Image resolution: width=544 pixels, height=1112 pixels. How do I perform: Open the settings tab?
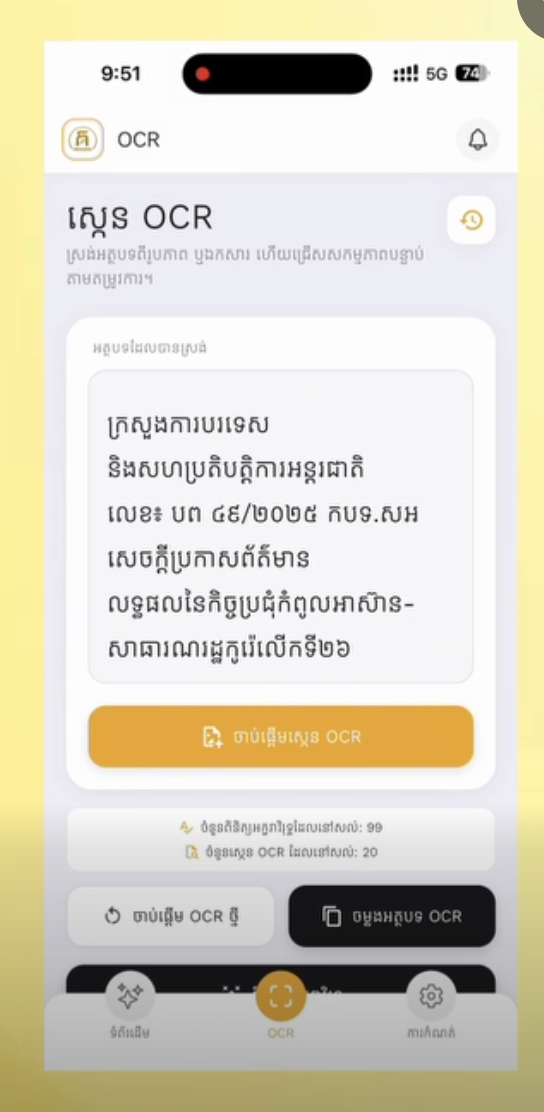click(x=431, y=1006)
